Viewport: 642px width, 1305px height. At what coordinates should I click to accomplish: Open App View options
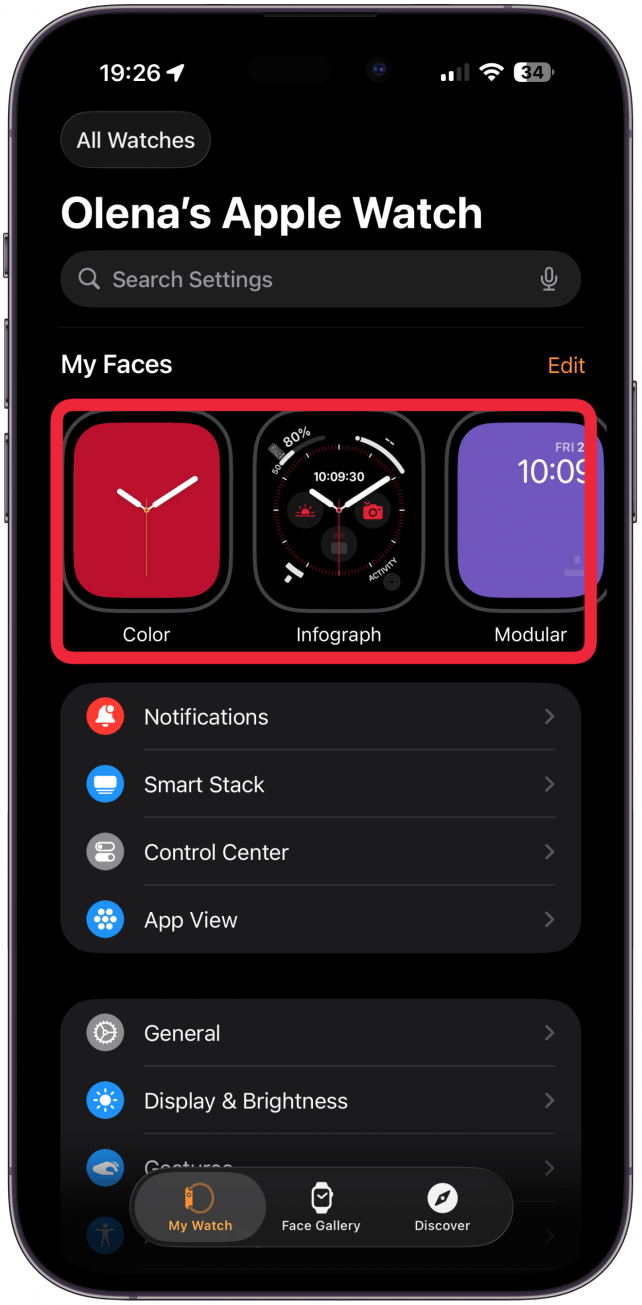[x=320, y=920]
